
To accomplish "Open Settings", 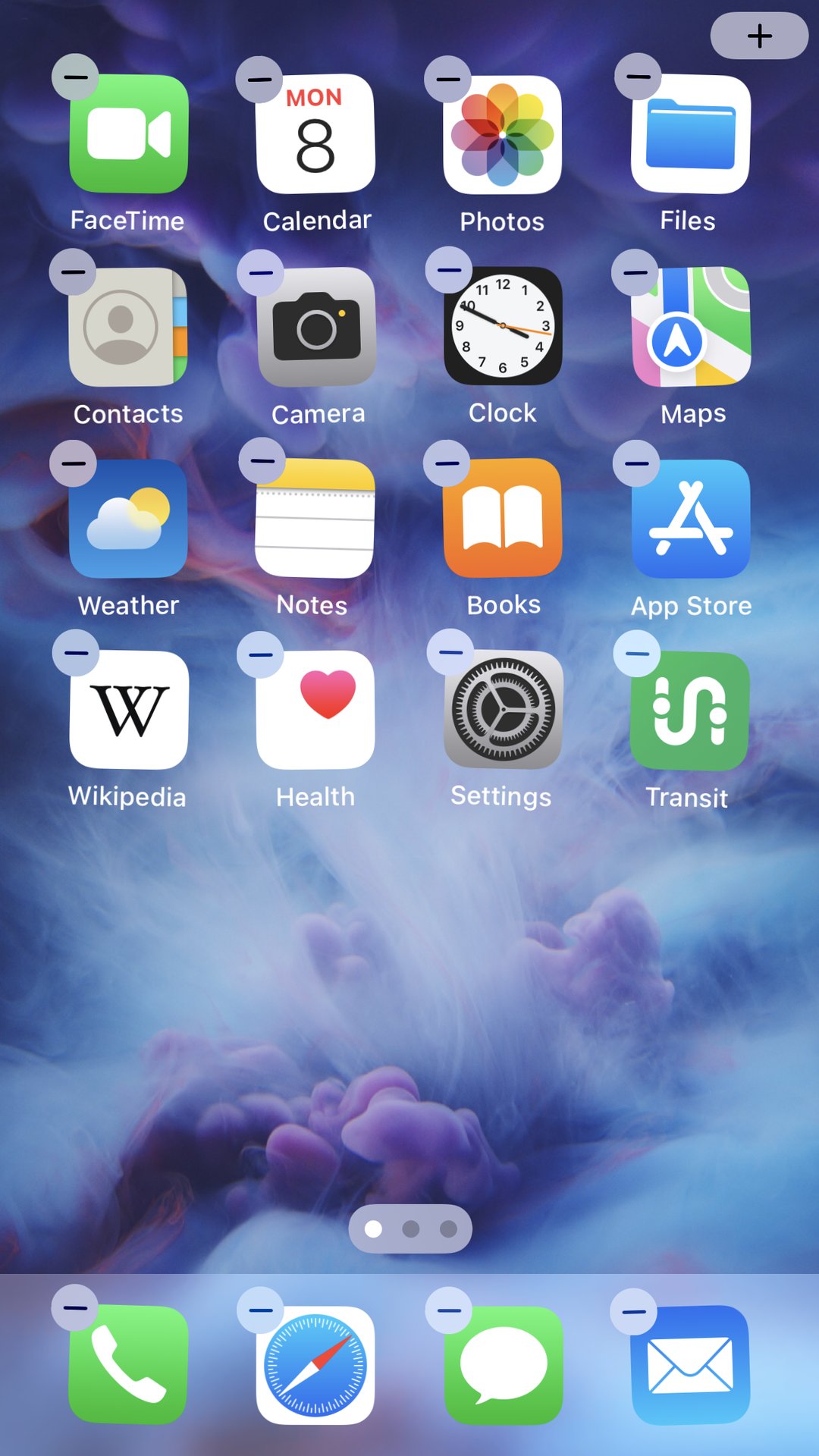I will coord(502,711).
